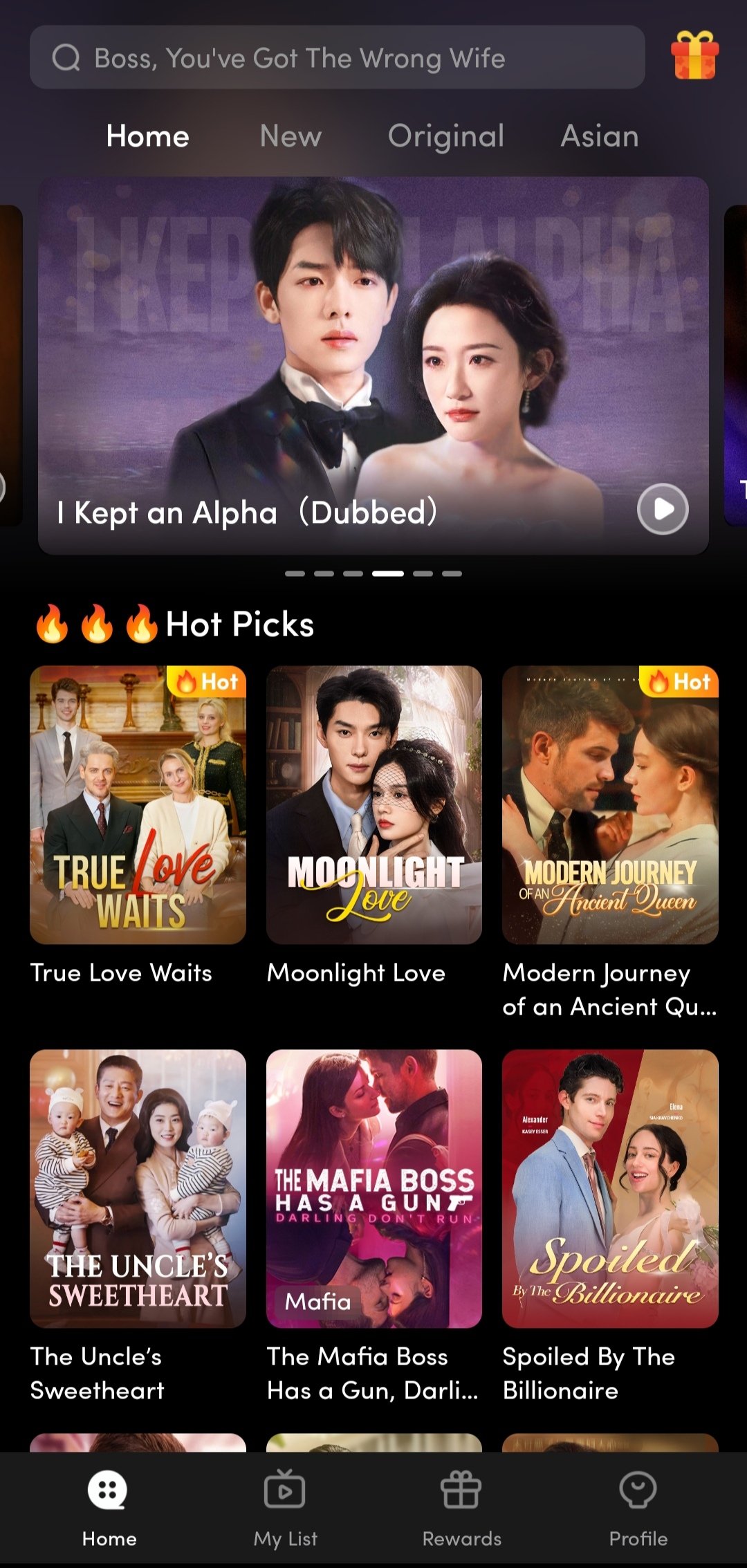747x1568 pixels.
Task: Select the Home top tab
Action: [x=147, y=136]
